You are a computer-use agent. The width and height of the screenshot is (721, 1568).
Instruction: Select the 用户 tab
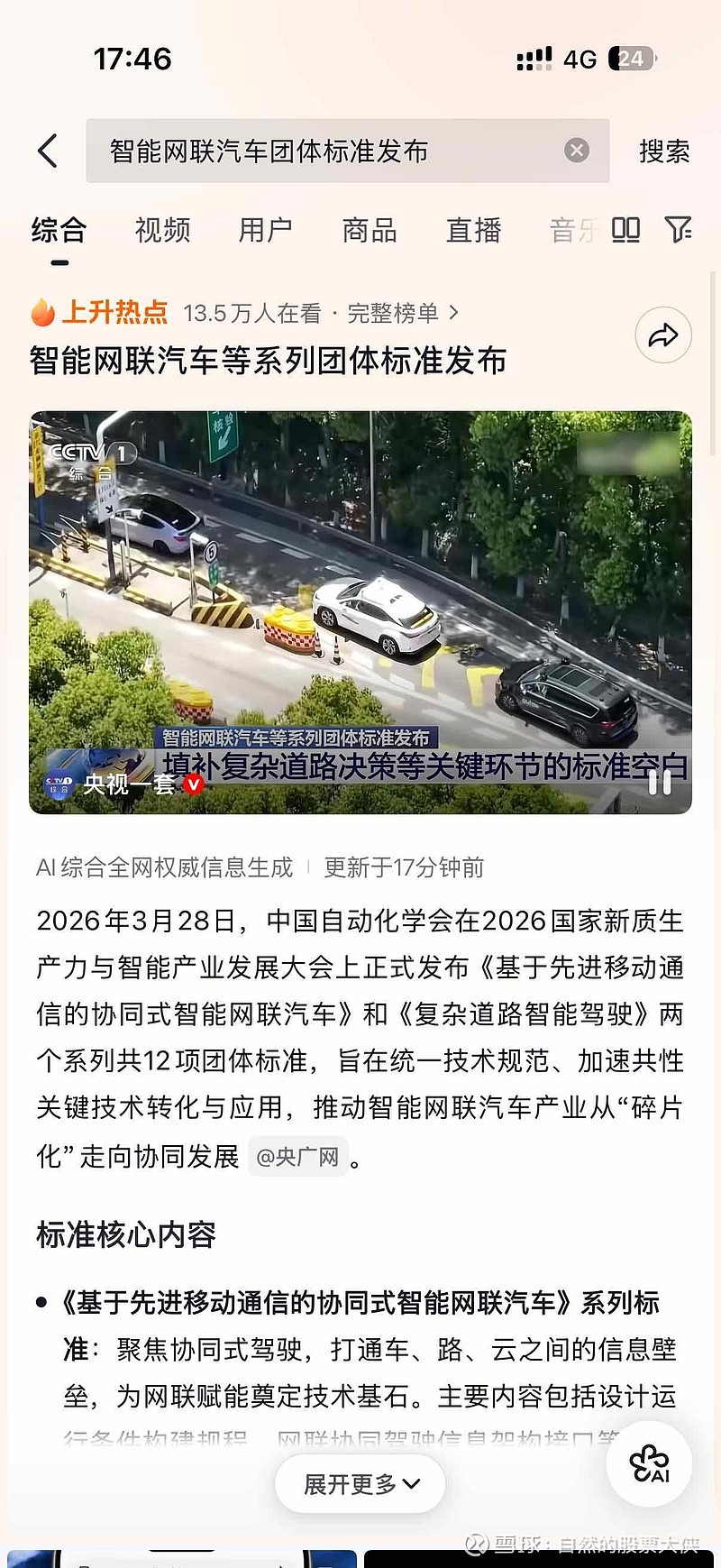point(264,232)
